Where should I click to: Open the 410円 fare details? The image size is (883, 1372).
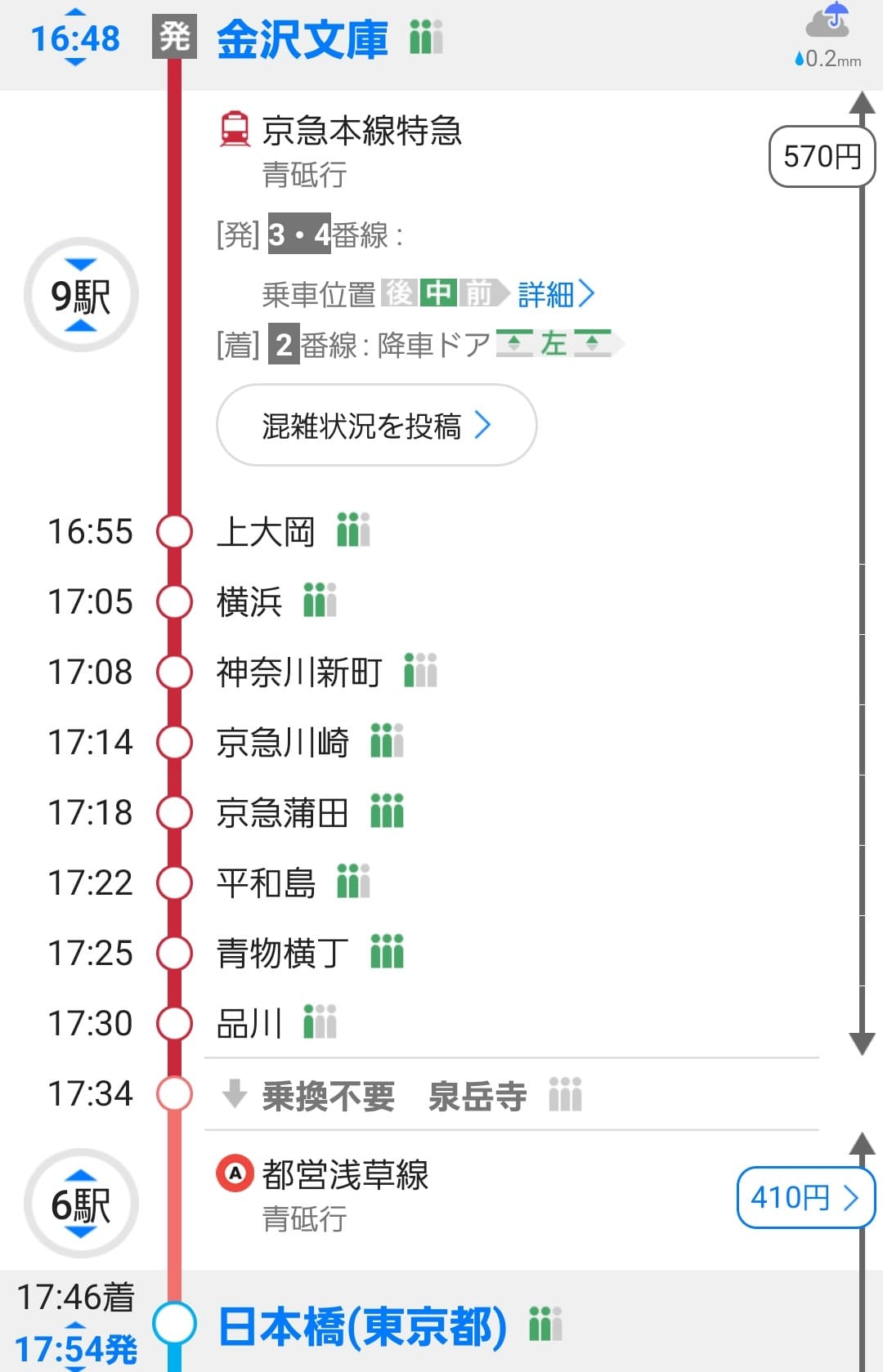805,1198
